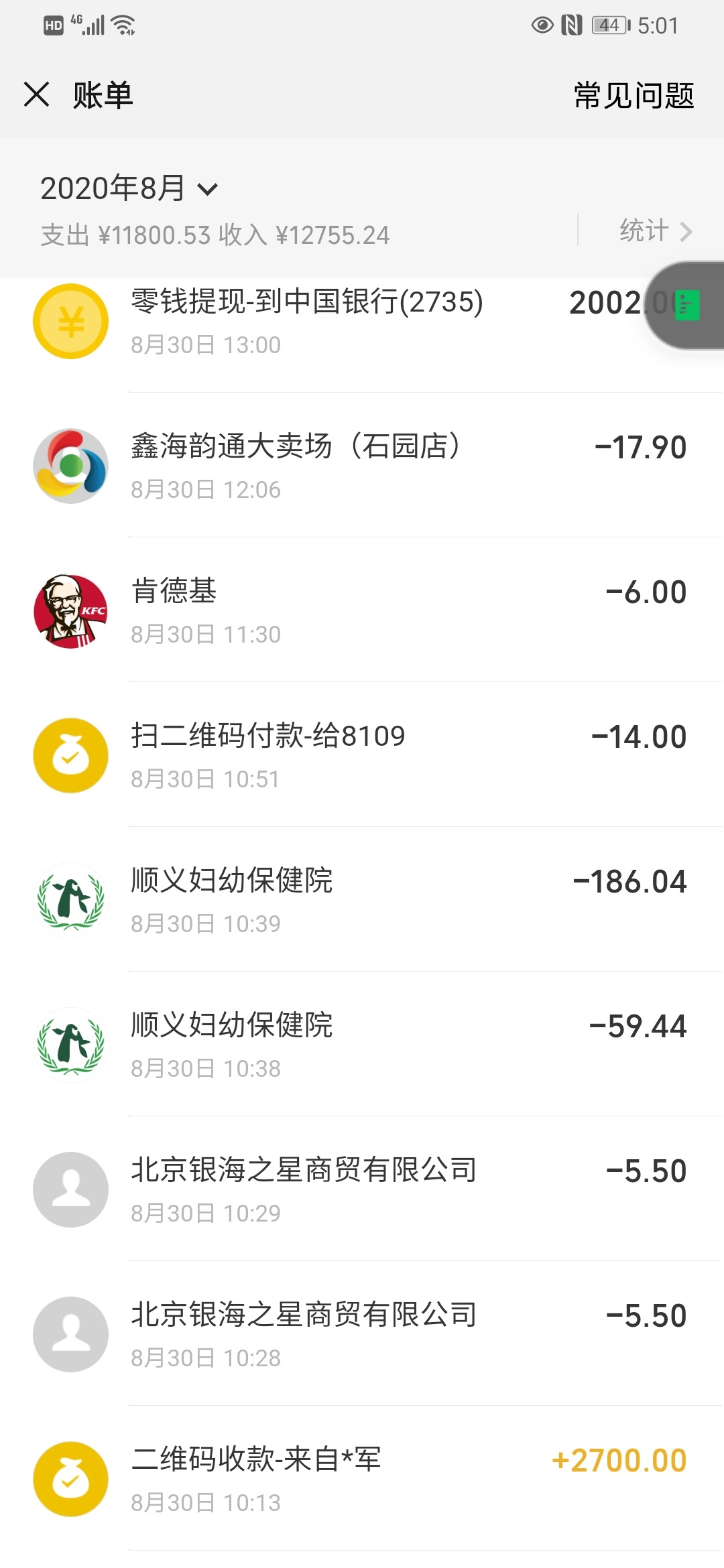Open the 肯德基 -6.00 payment

(362, 610)
